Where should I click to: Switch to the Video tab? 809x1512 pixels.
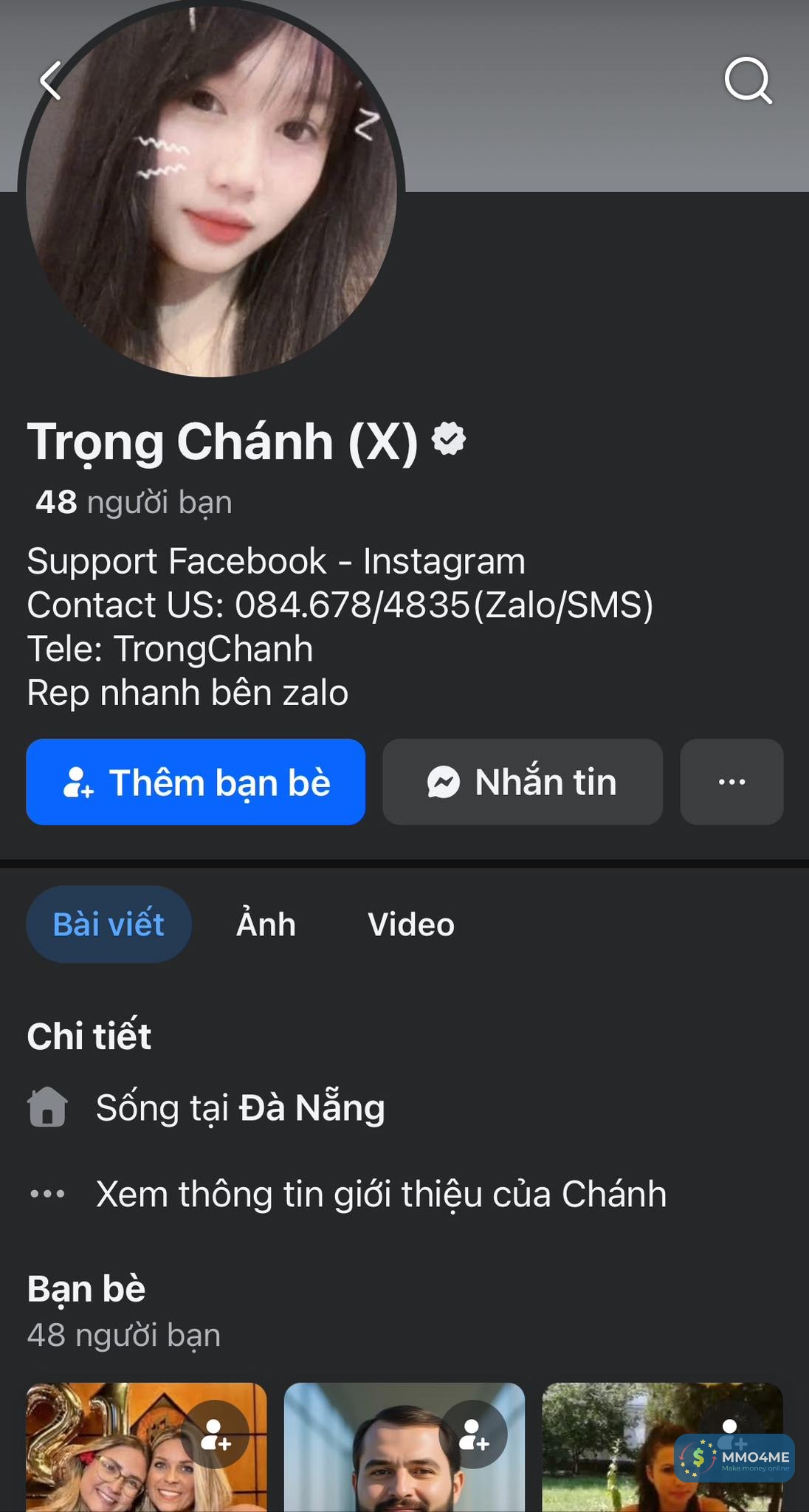point(410,924)
